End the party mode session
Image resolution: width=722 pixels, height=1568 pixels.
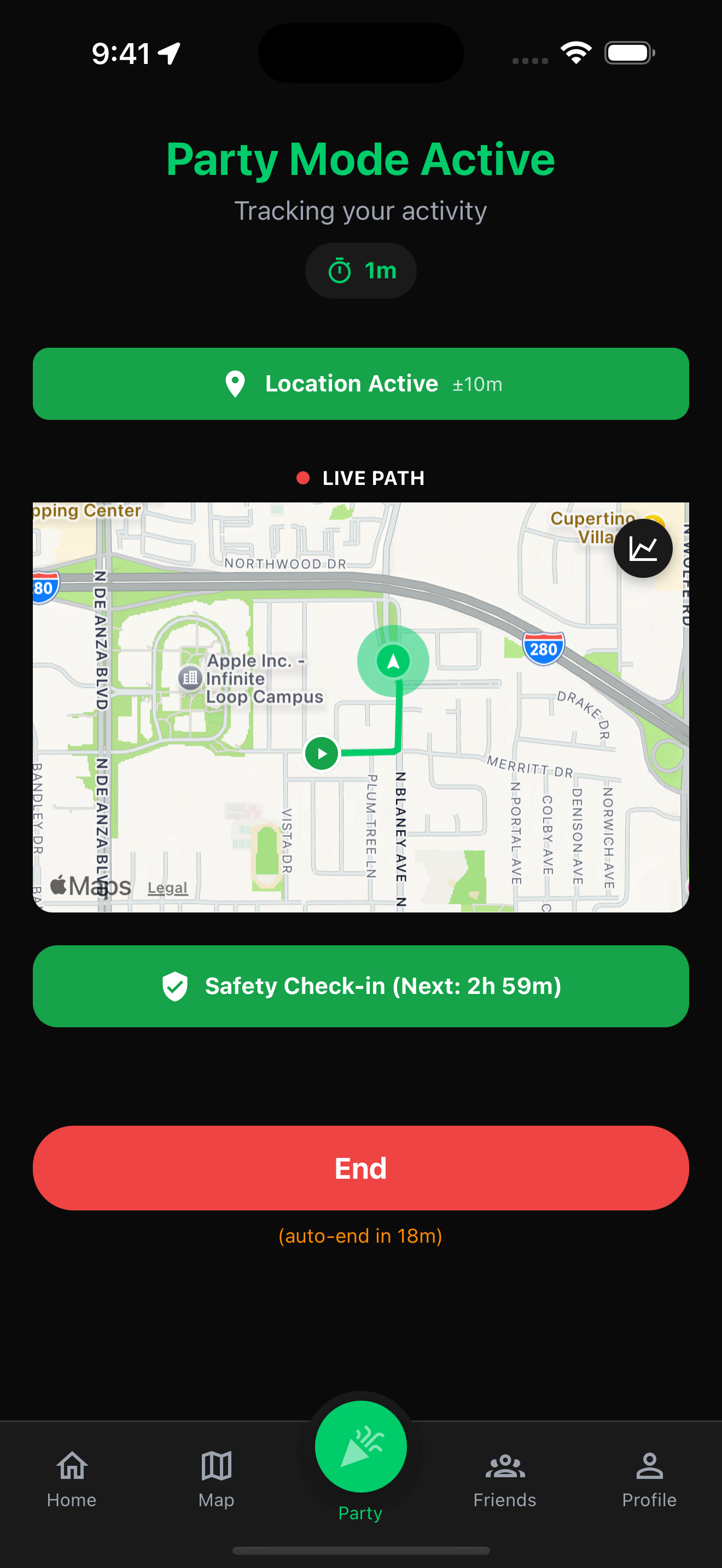[x=361, y=1167]
